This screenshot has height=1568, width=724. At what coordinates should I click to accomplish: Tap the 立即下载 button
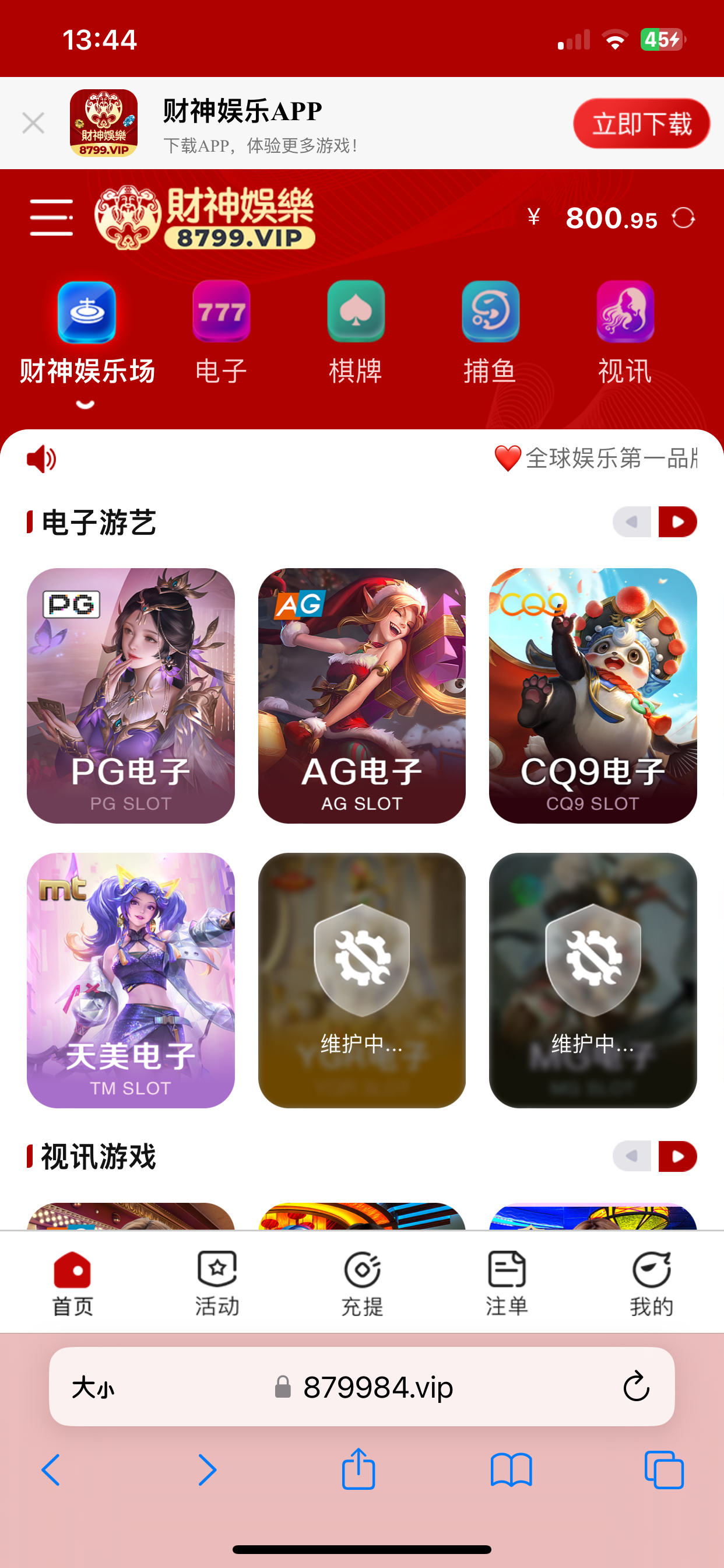pyautogui.click(x=641, y=124)
